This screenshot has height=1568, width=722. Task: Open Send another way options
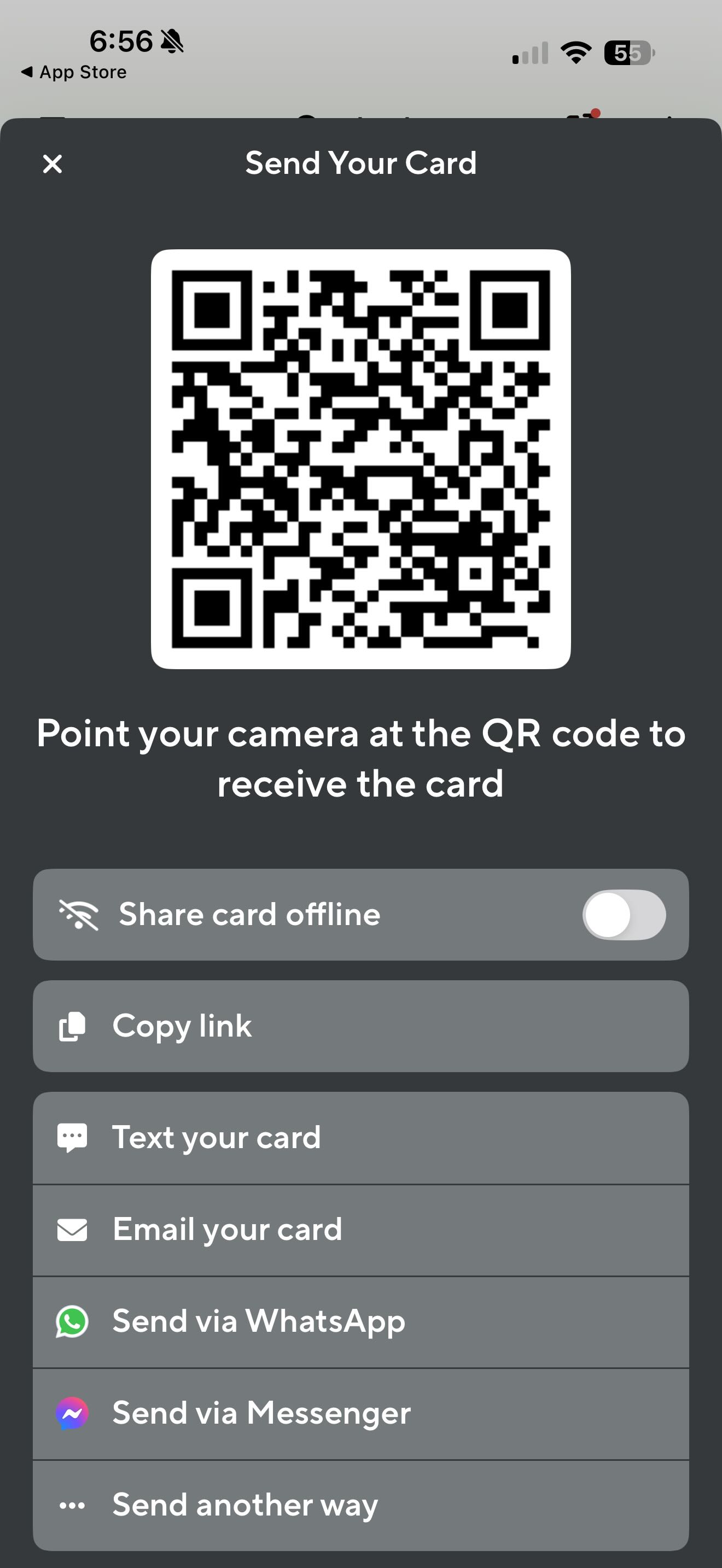360,1505
